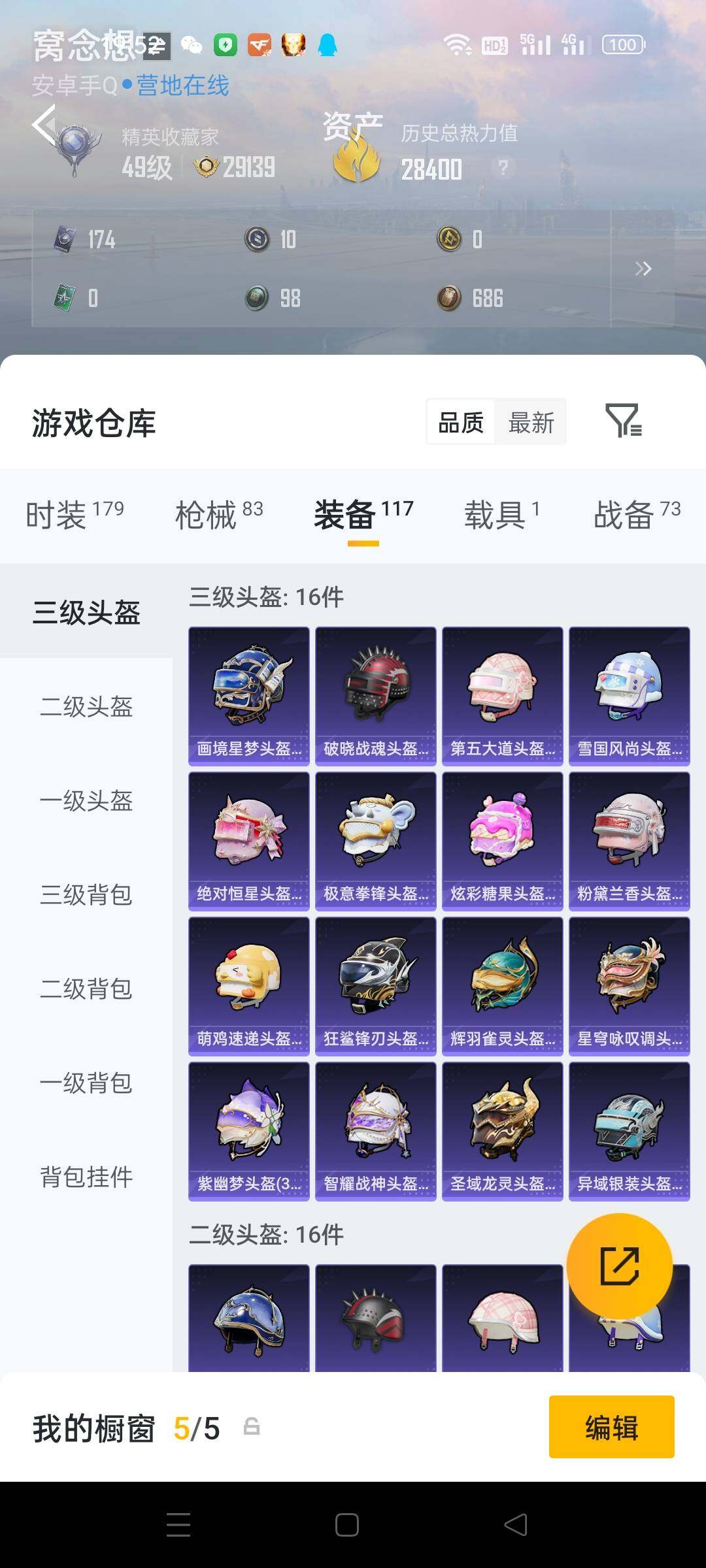Open the 画境星梦头盔 item thumbnail

pos(248,694)
